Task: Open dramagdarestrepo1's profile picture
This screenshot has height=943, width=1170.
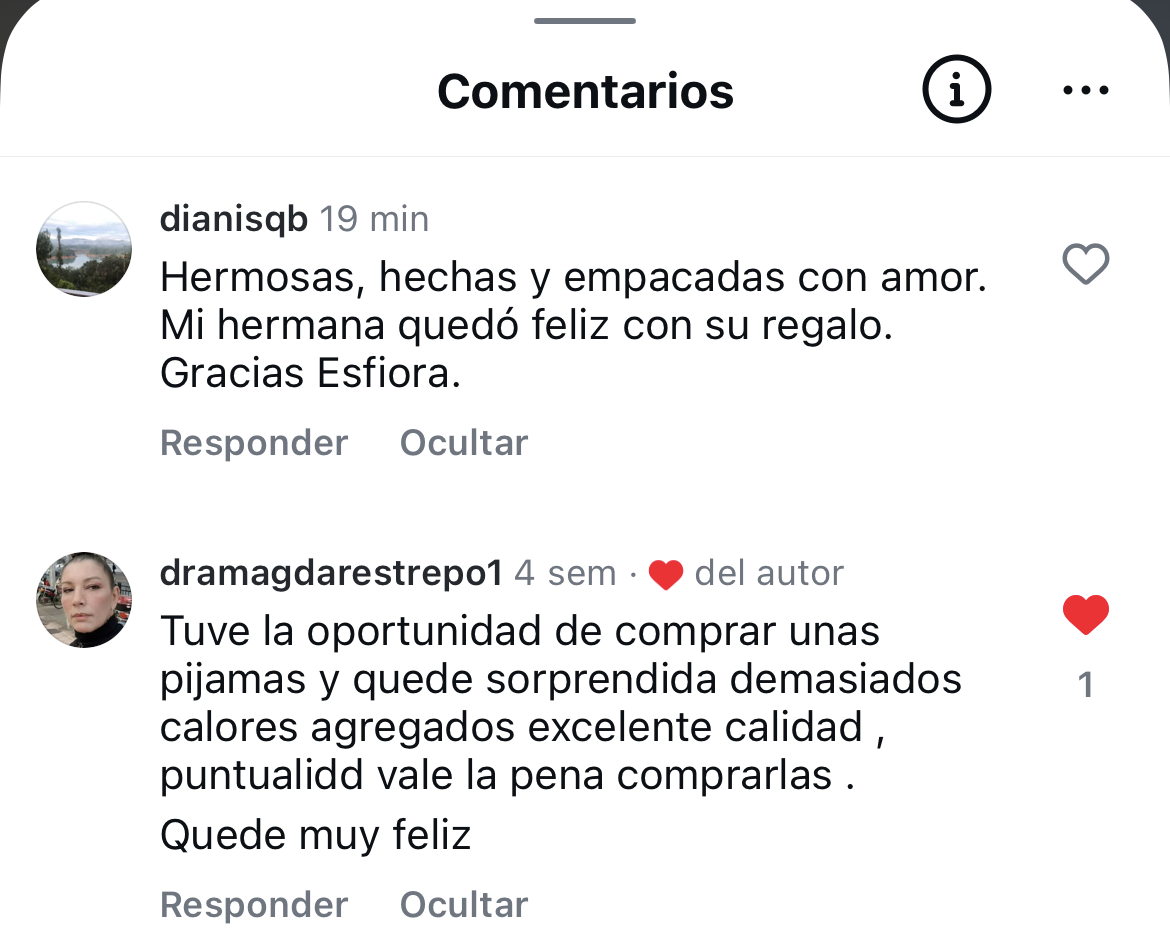Action: 84,600
